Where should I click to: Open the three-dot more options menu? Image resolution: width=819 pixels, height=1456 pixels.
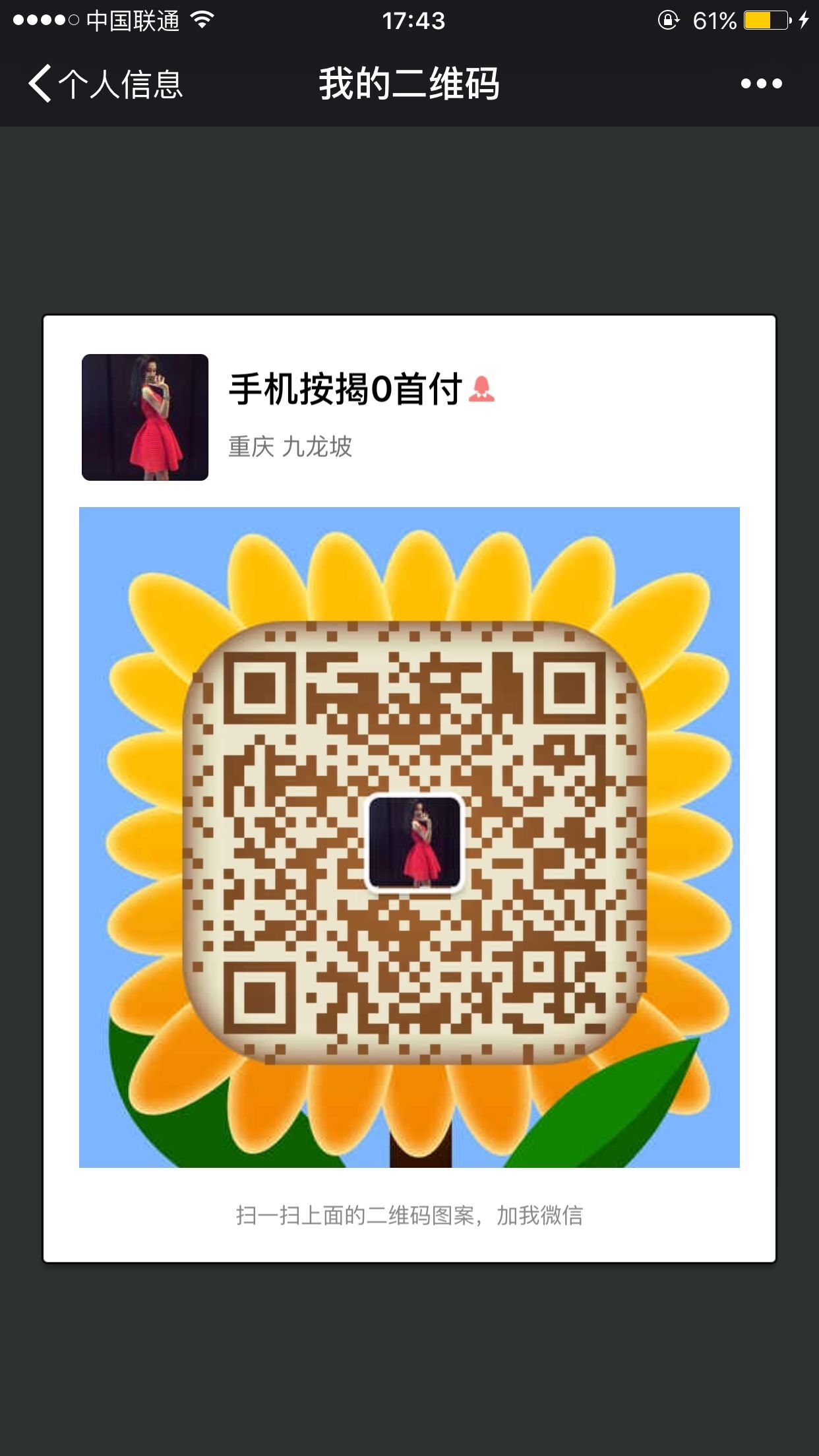tap(761, 84)
